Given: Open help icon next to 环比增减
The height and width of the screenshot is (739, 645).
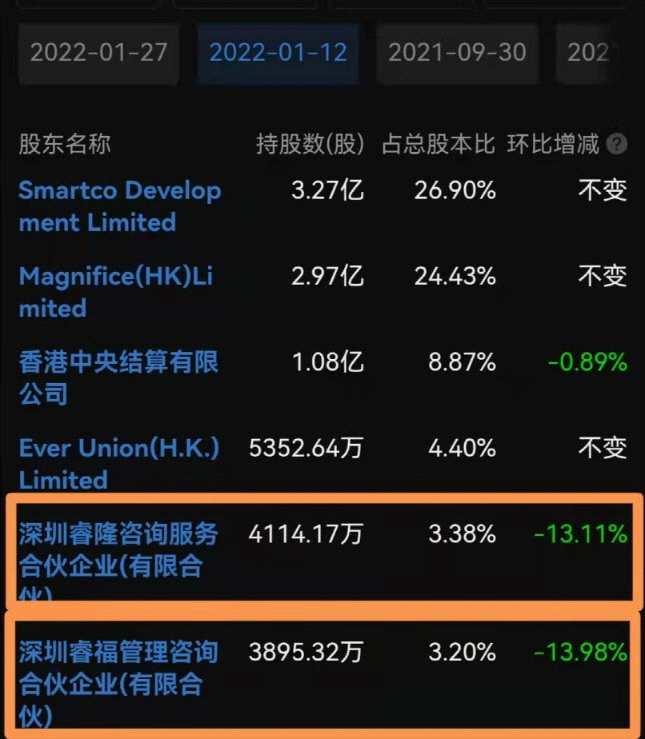Looking at the screenshot, I should [617, 145].
